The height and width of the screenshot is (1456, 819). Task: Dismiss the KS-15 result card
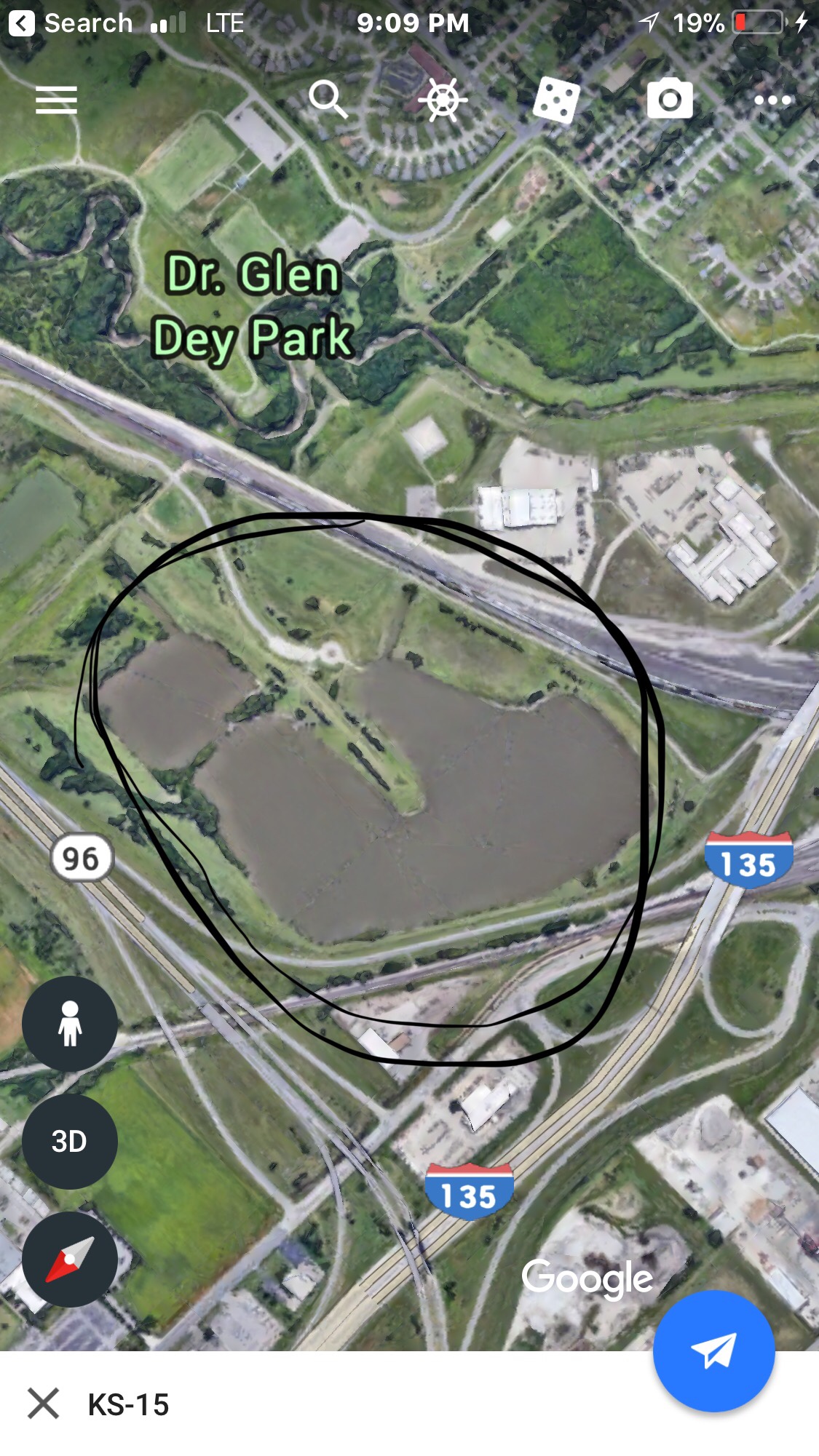[43, 1403]
